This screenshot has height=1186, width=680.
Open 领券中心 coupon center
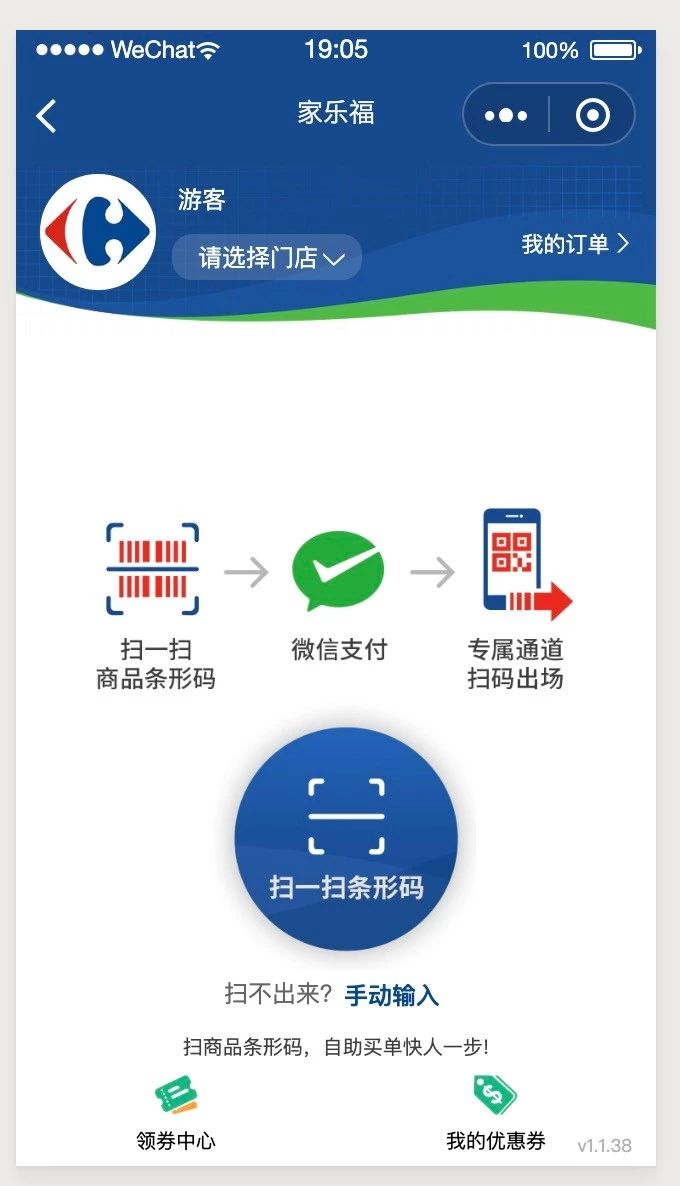tap(176, 1112)
